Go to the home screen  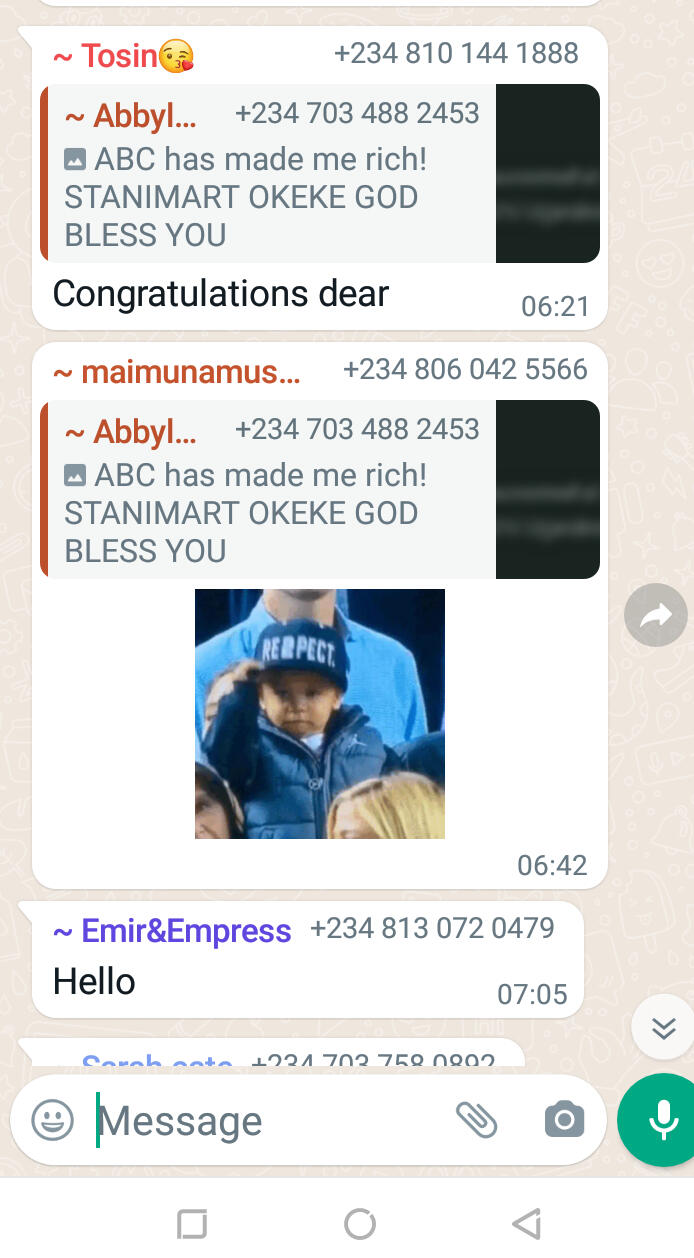pos(359,1223)
